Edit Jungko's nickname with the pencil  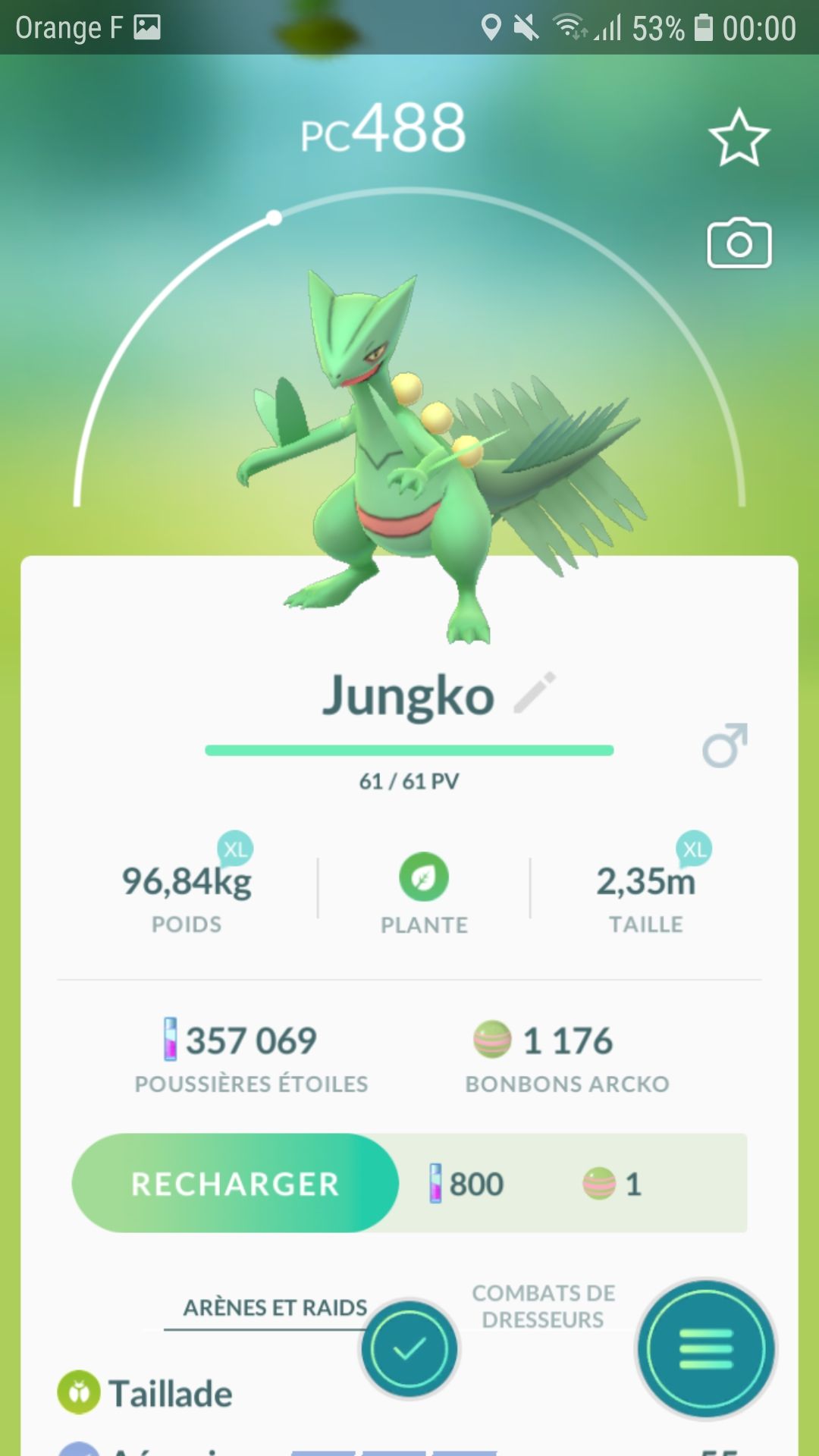tap(535, 692)
